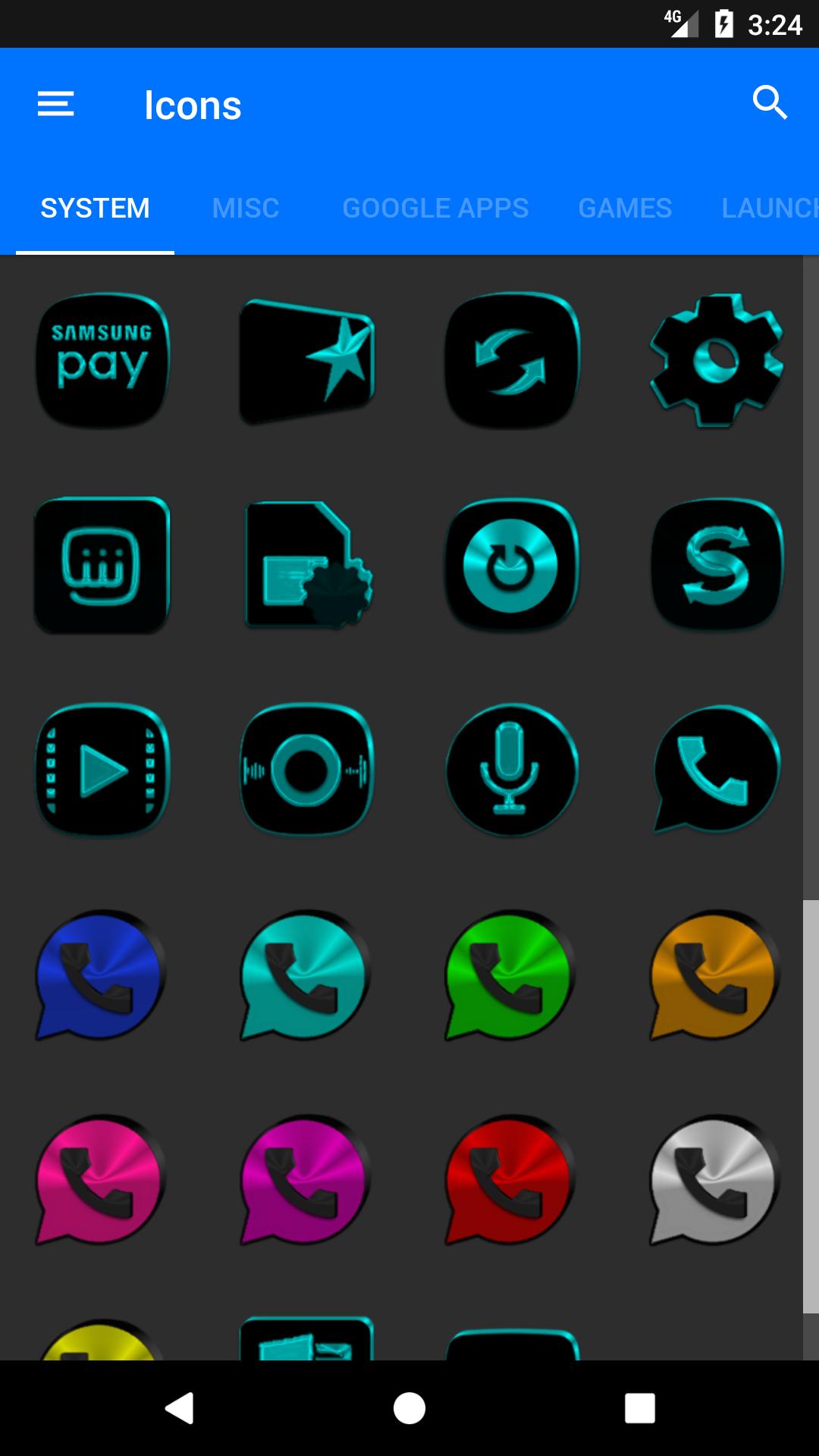The height and width of the screenshot is (1456, 819).
Task: Open the hamburger drawer menu
Action: (x=55, y=104)
